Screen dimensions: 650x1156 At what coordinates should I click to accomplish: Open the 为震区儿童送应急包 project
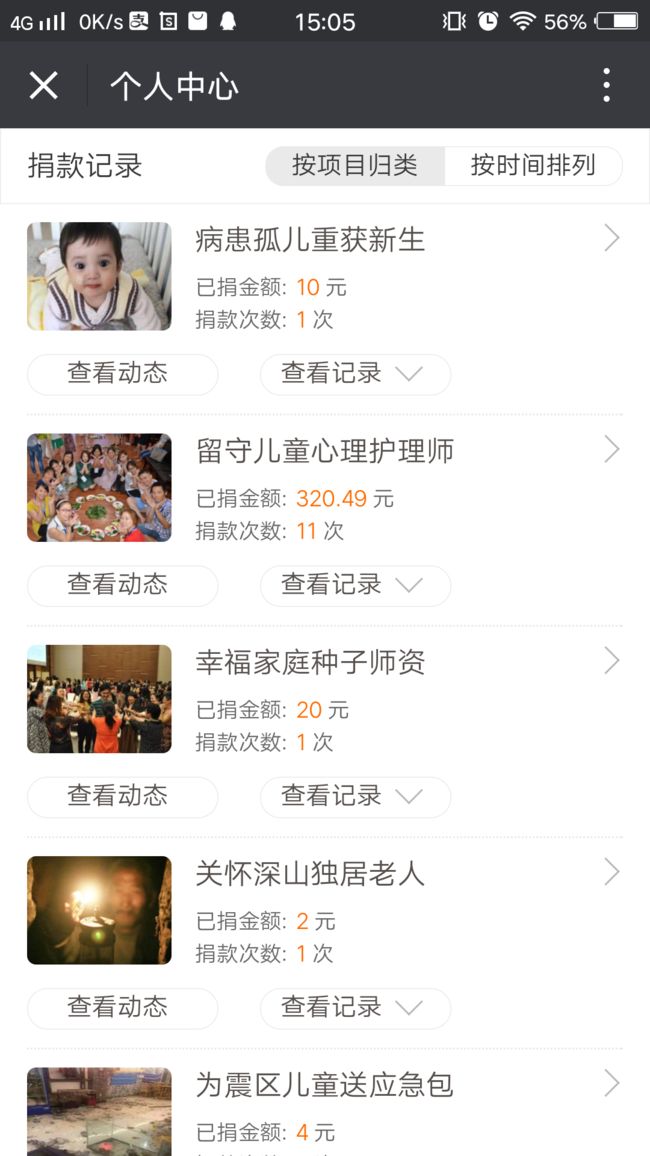[324, 1110]
